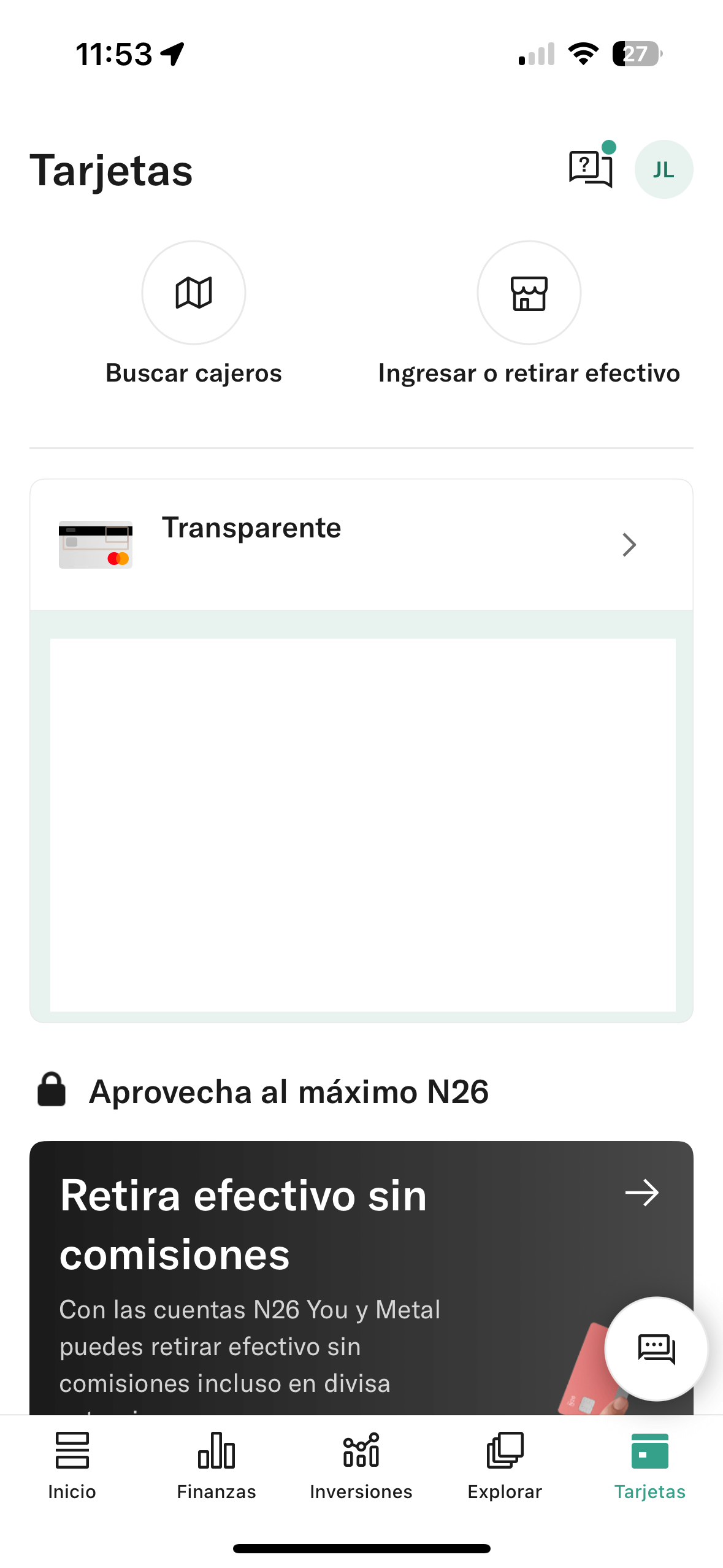This screenshot has width=723, height=1568.
Task: Open the Transparente card details
Action: [361, 545]
